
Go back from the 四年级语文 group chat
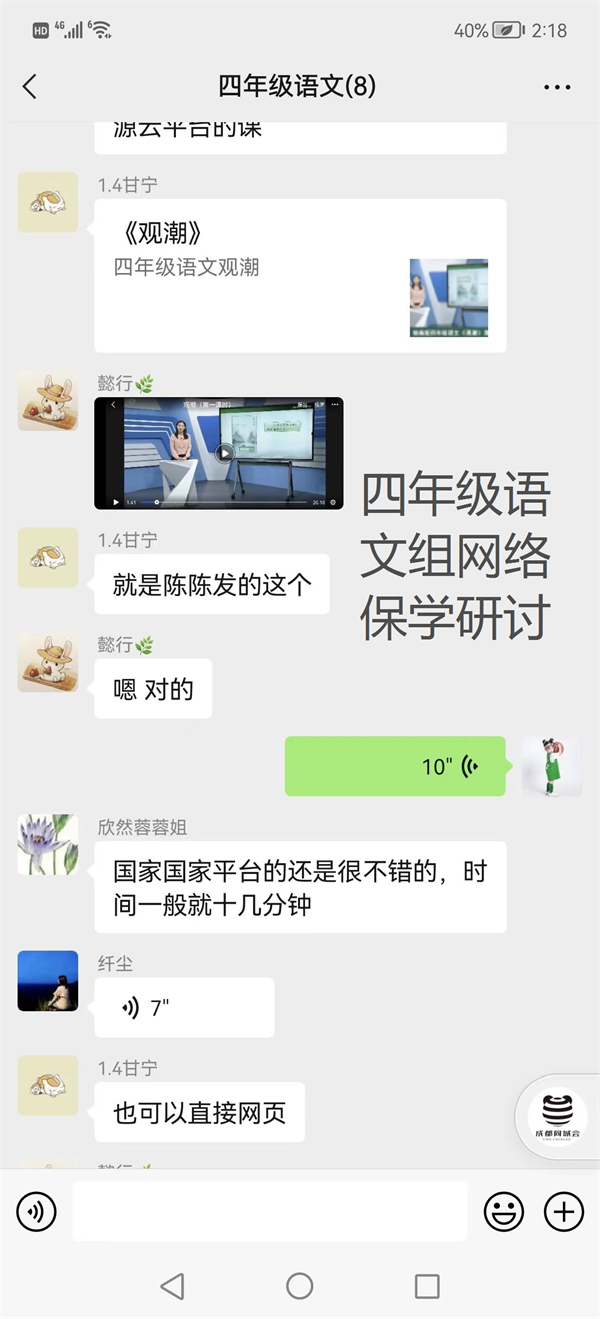[30, 87]
